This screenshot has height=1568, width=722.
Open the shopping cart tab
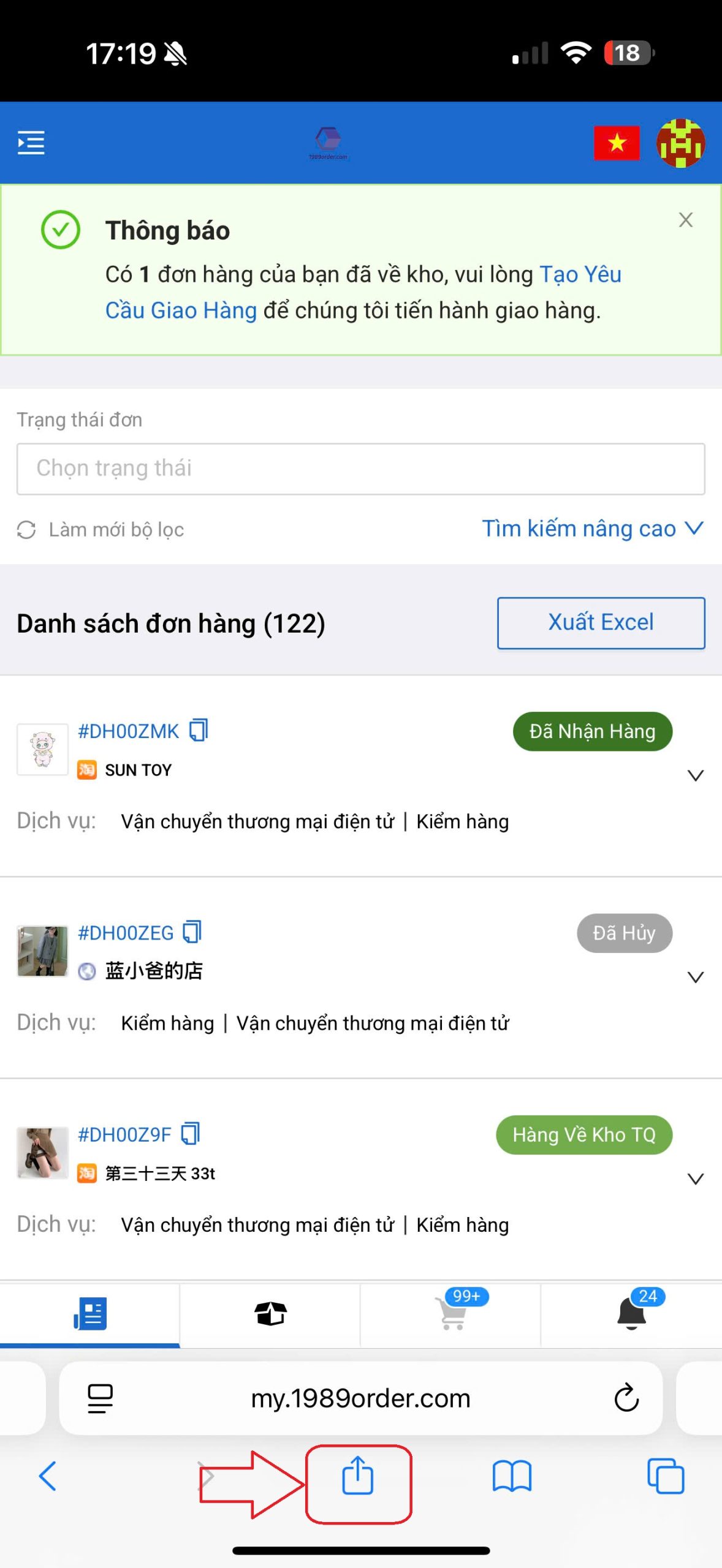pos(452,1313)
